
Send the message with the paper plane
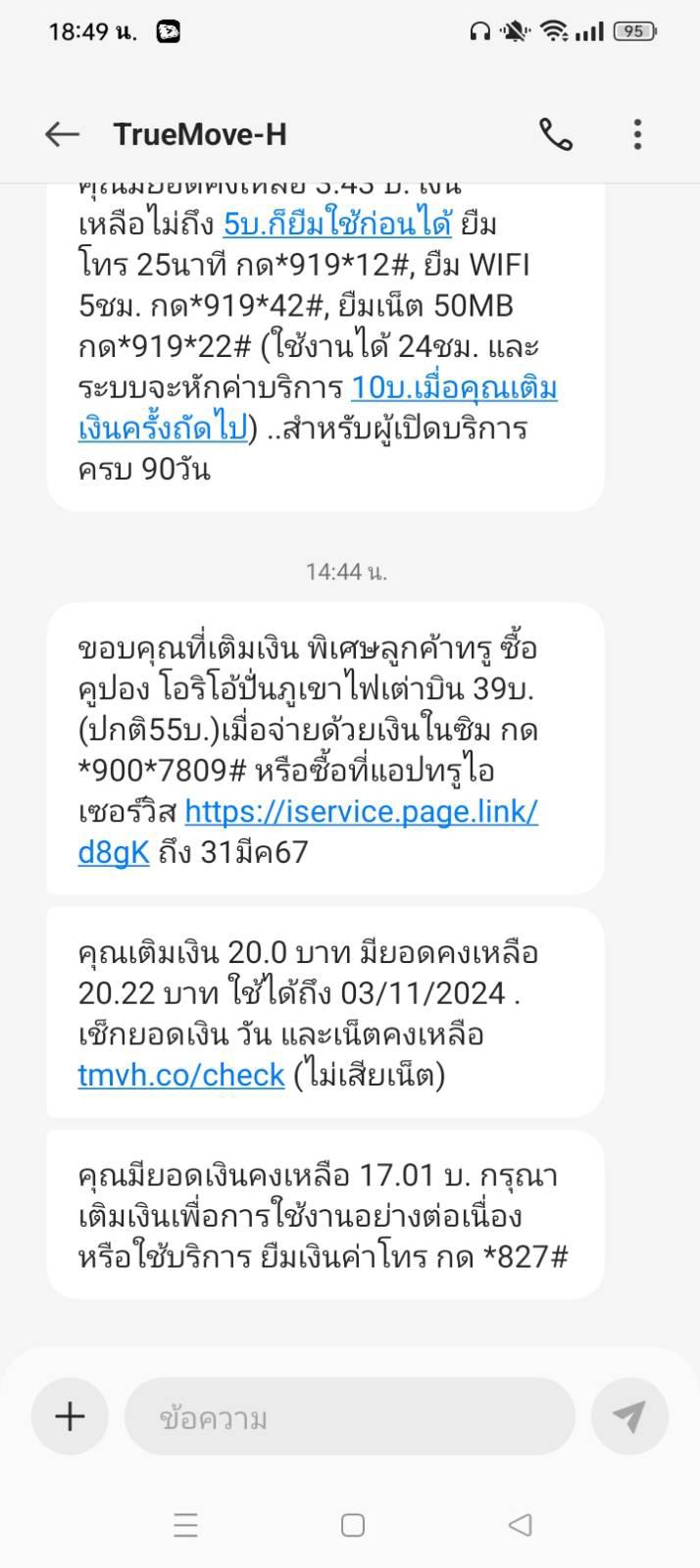(629, 1416)
